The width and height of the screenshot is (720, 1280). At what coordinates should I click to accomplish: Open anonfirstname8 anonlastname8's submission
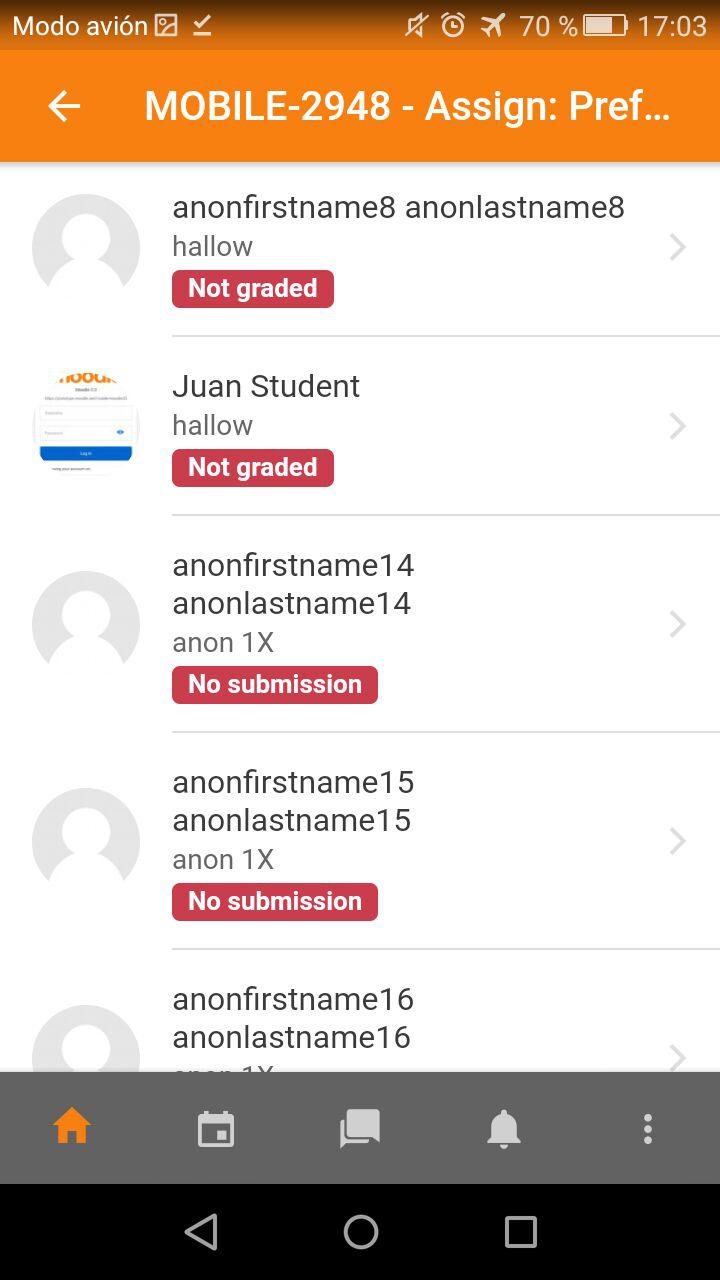360,248
